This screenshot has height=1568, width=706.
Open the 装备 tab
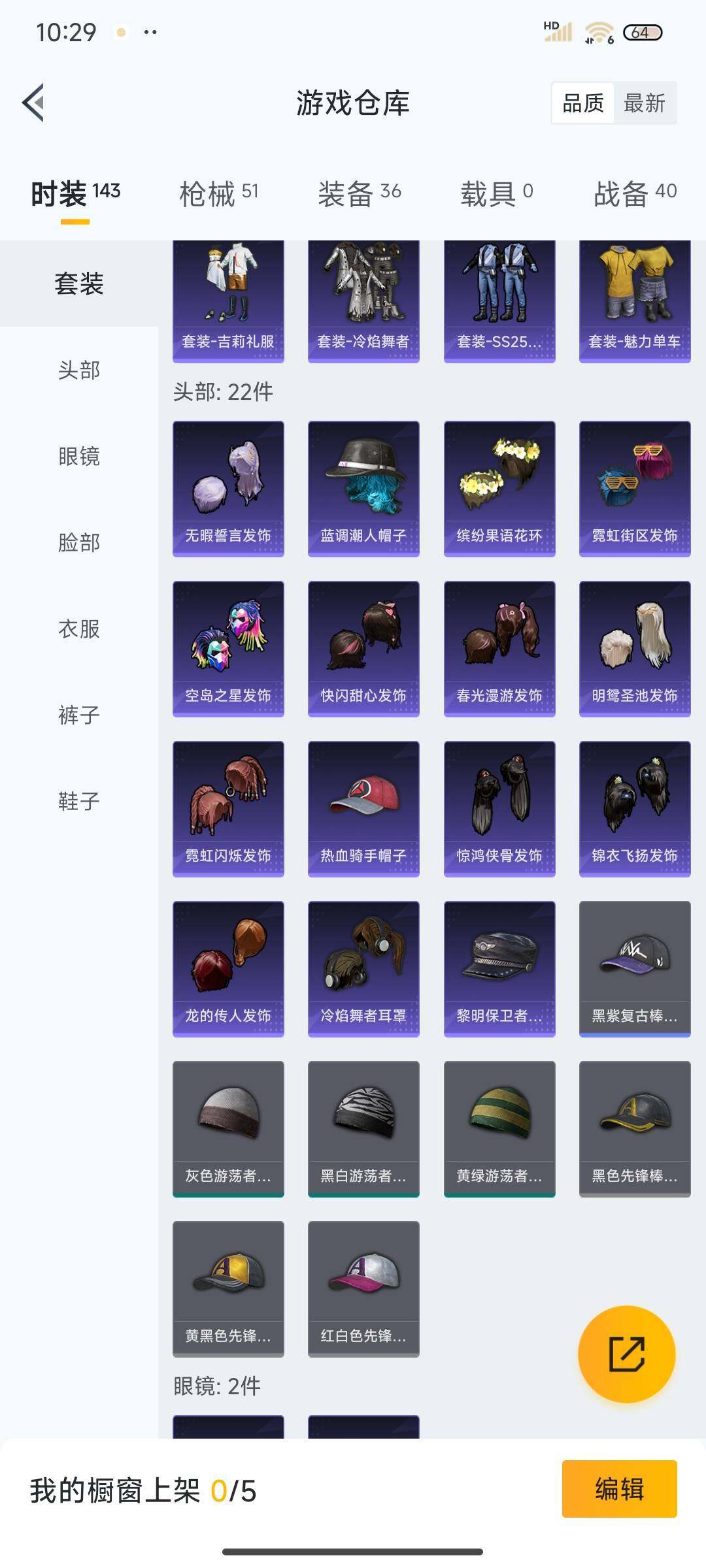tap(359, 193)
